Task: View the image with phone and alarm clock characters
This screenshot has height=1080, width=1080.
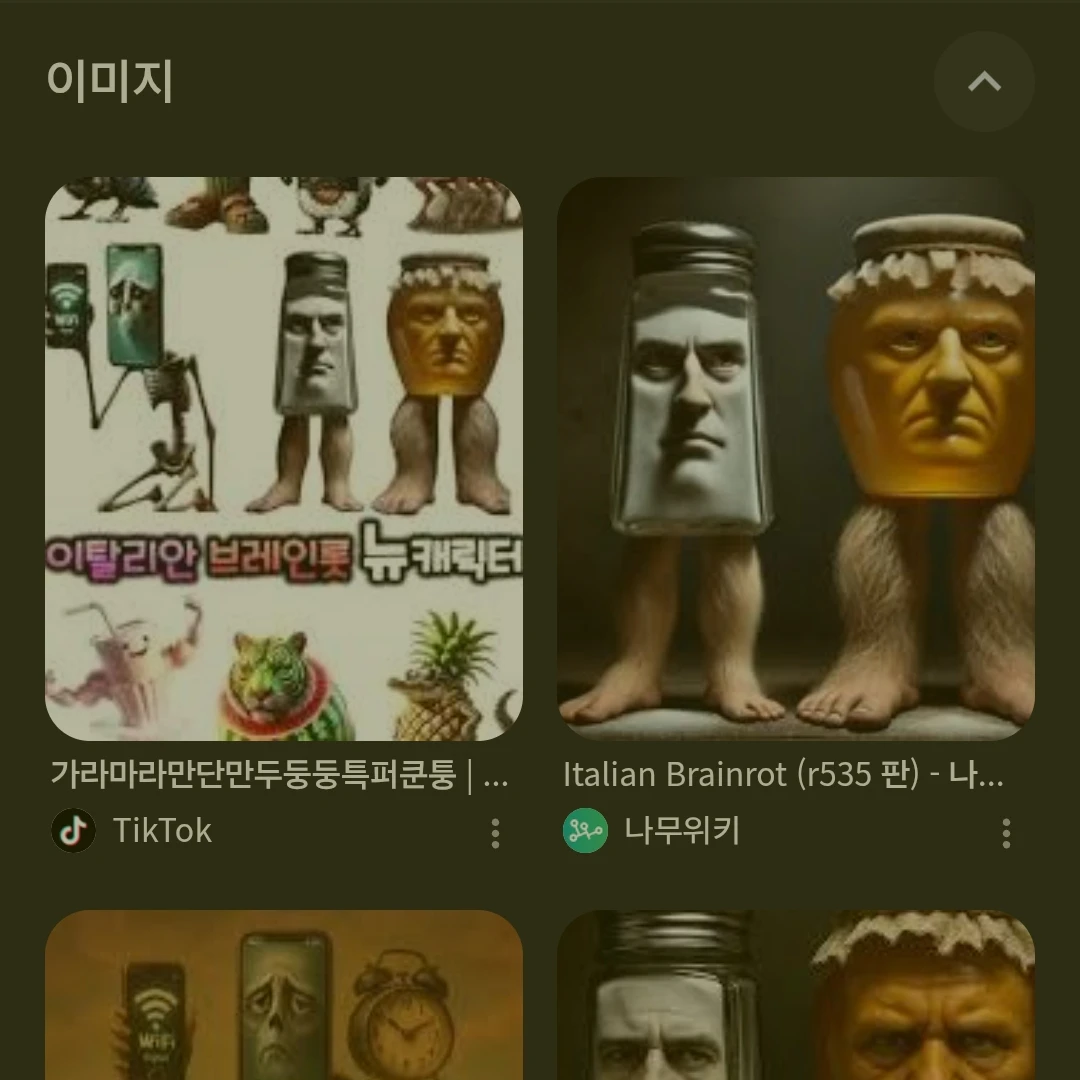Action: coord(284,995)
